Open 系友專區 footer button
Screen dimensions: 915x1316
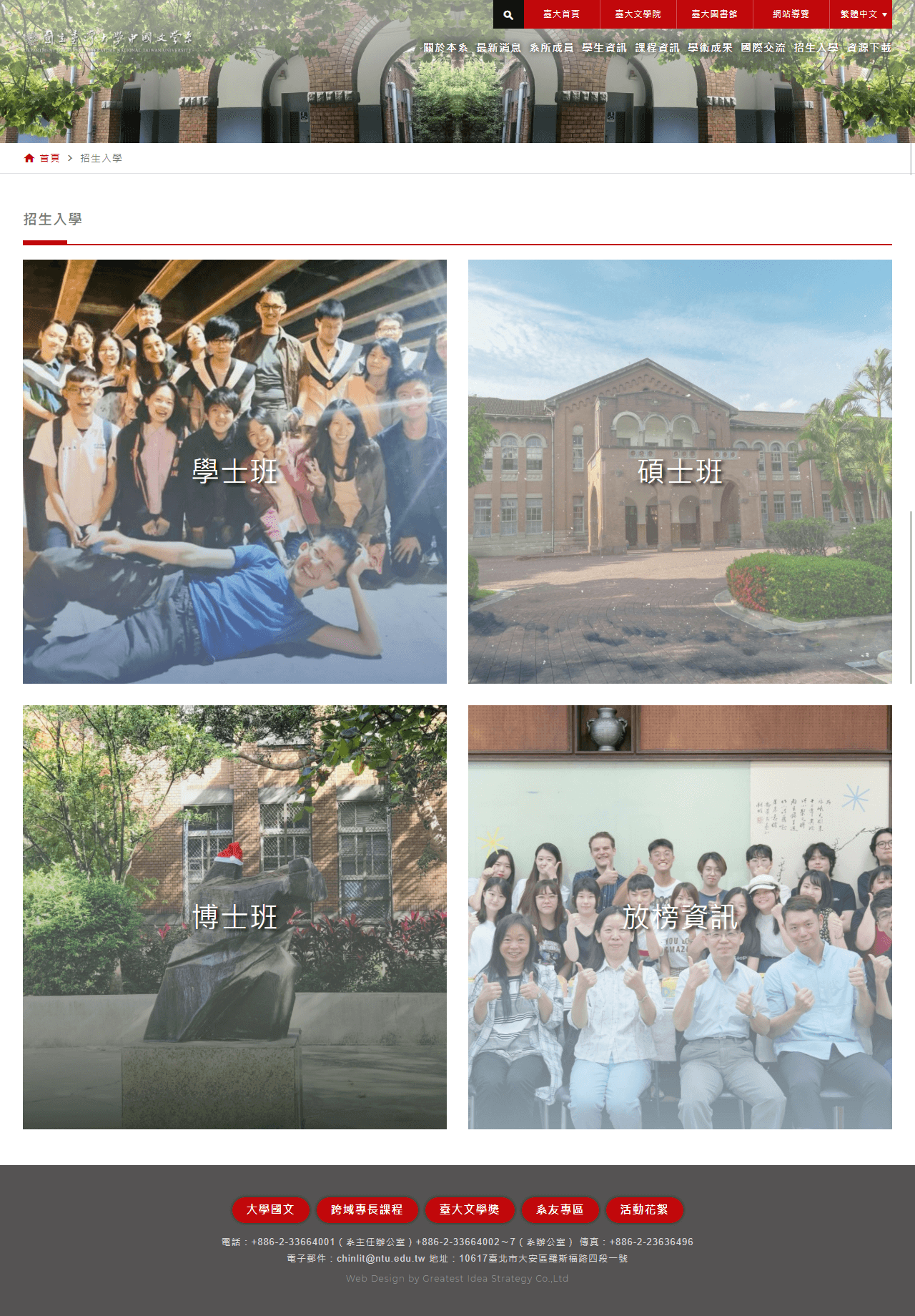click(560, 1209)
